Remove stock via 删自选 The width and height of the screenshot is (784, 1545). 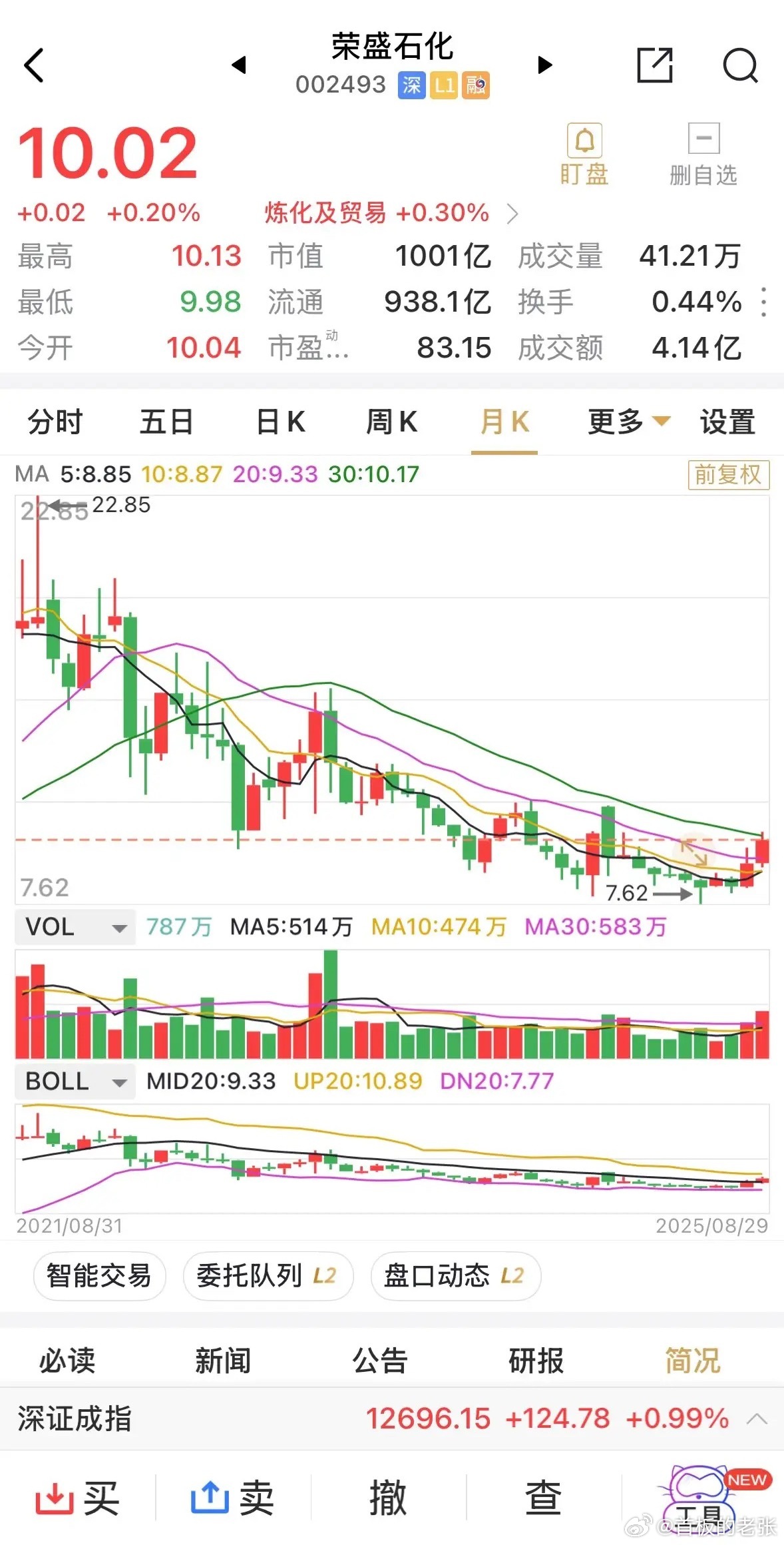point(703,154)
